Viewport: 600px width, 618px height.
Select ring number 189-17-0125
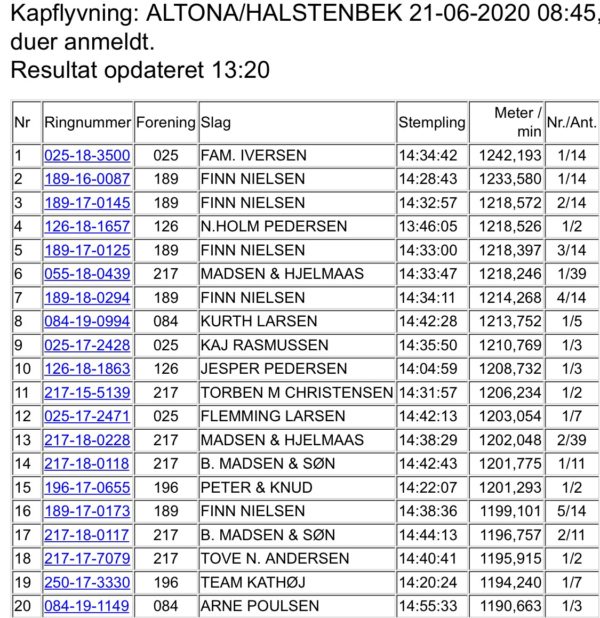coord(86,250)
